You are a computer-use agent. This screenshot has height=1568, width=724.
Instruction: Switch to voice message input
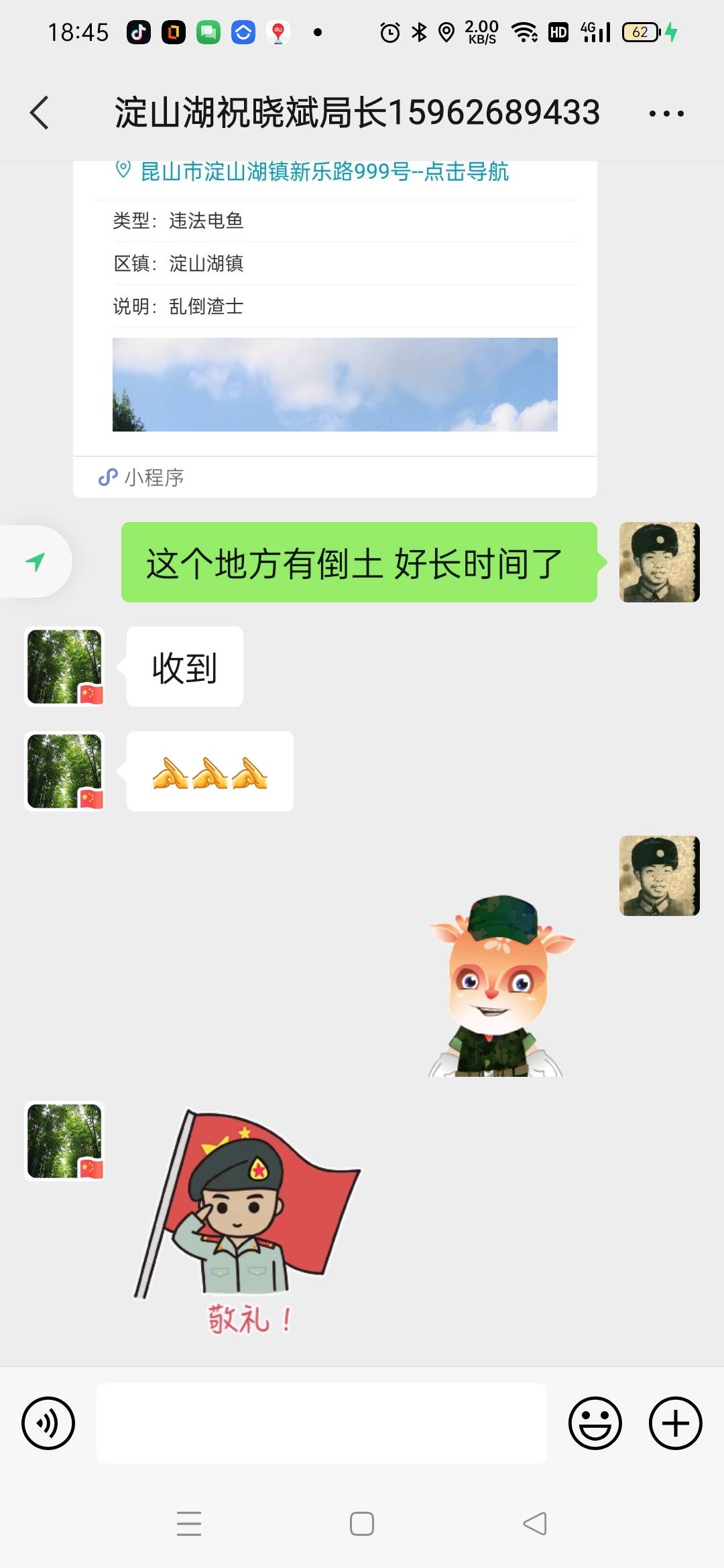[48, 1423]
